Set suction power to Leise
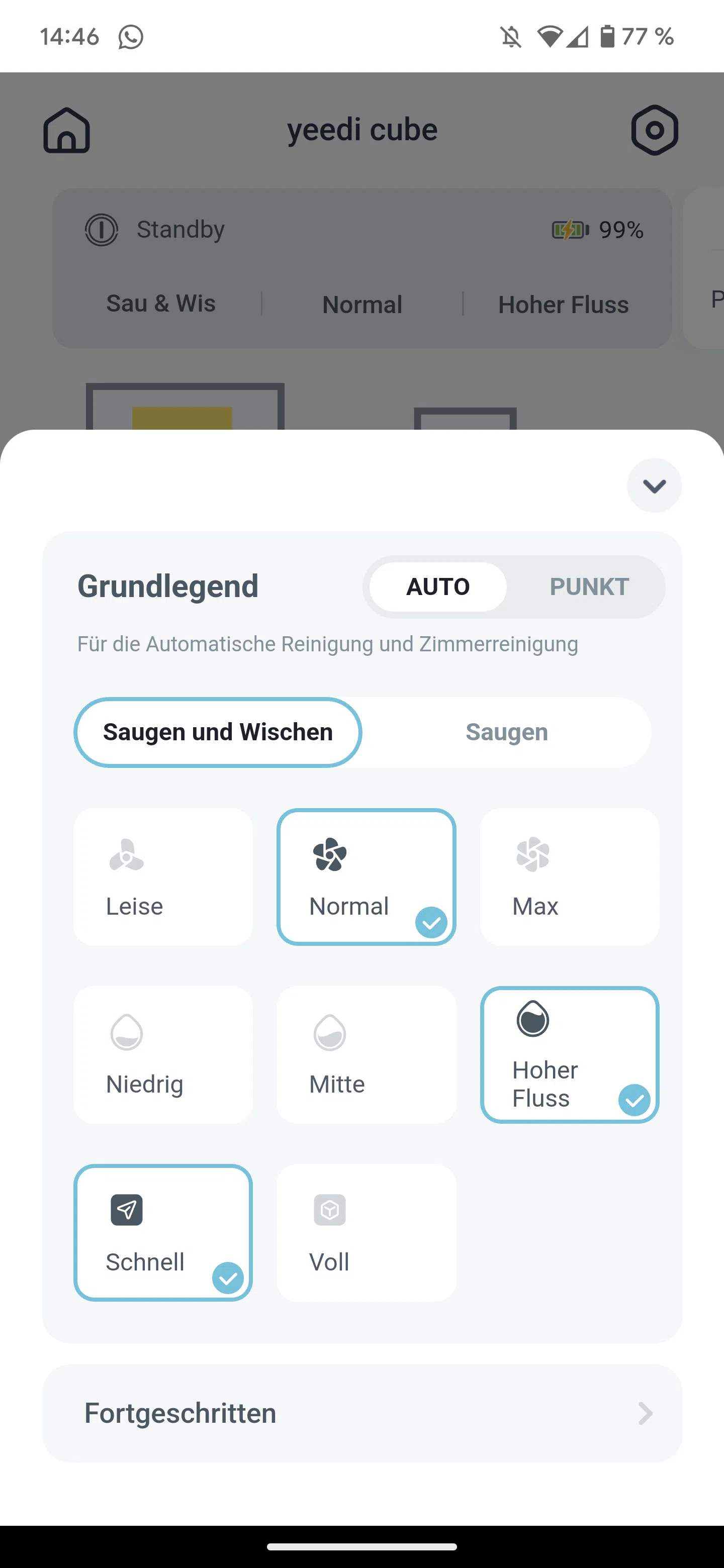The width and height of the screenshot is (724, 1568). tap(163, 876)
